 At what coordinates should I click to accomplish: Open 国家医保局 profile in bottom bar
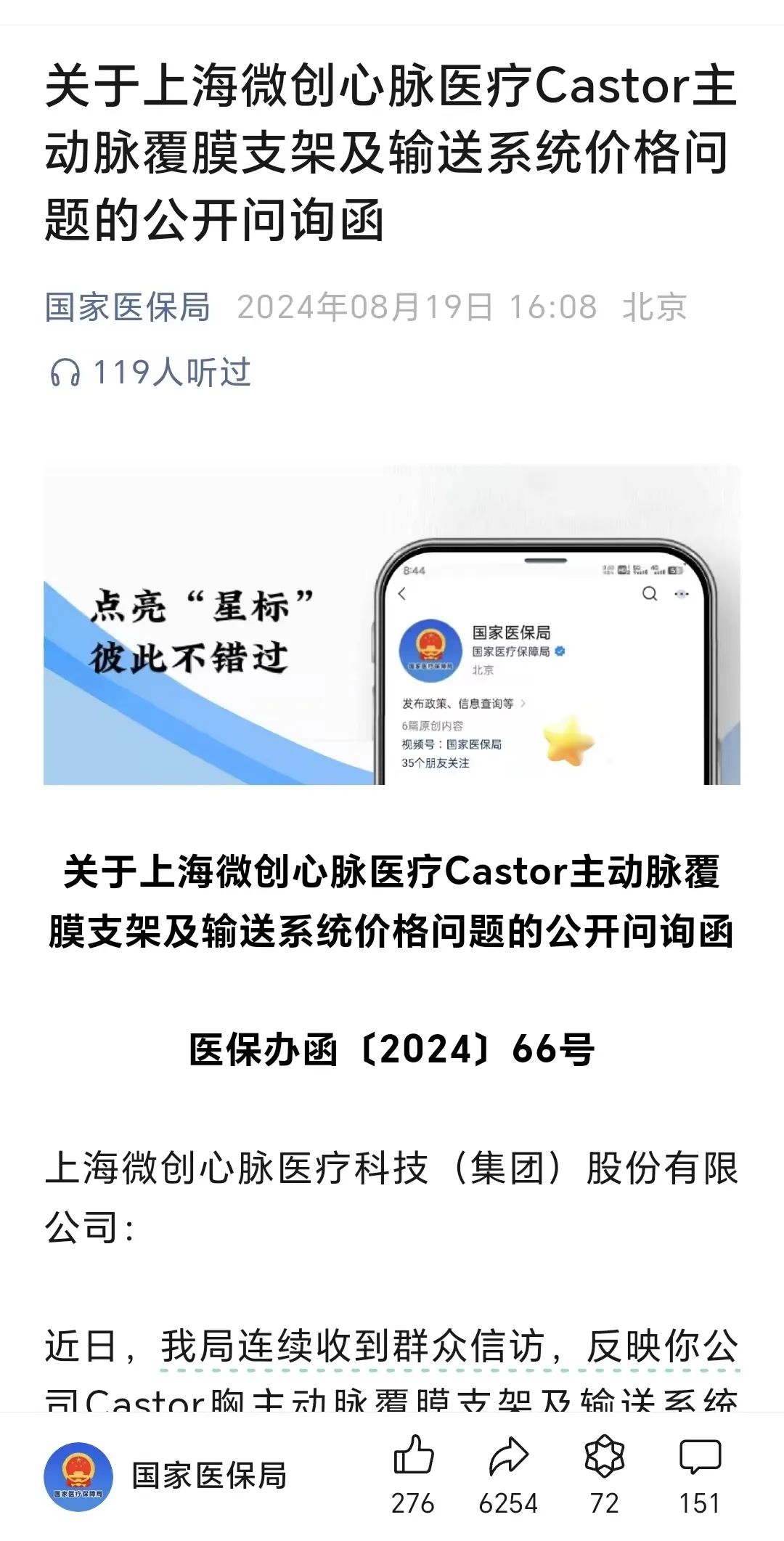pos(167,1476)
